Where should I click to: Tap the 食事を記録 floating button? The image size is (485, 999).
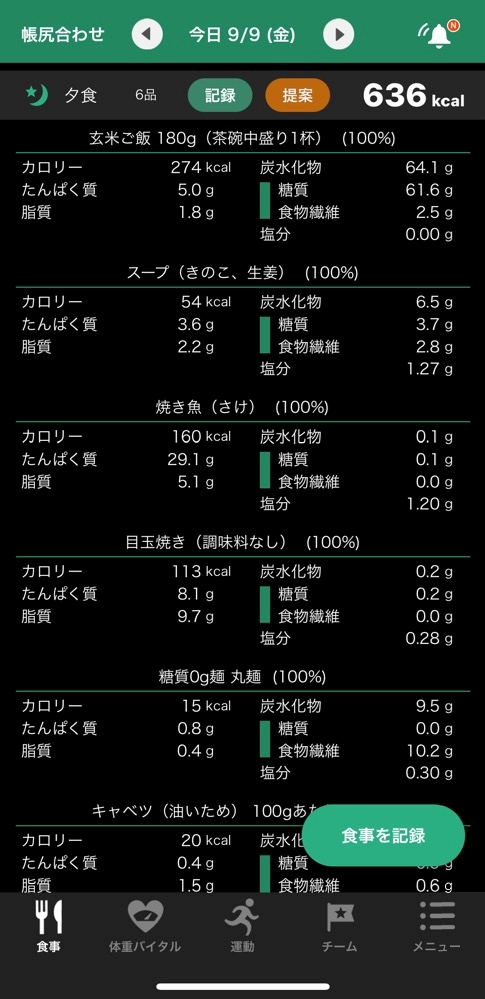(383, 835)
